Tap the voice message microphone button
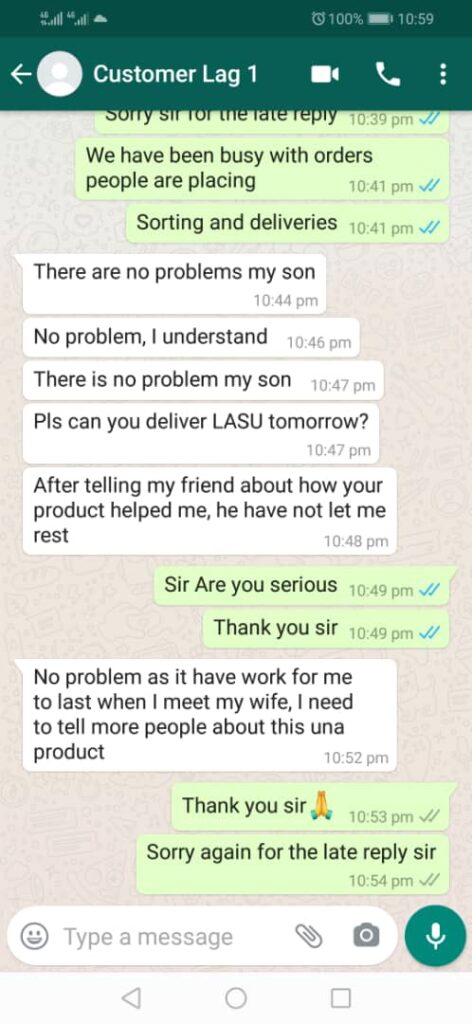The width and height of the screenshot is (472, 1024). pos(435,936)
